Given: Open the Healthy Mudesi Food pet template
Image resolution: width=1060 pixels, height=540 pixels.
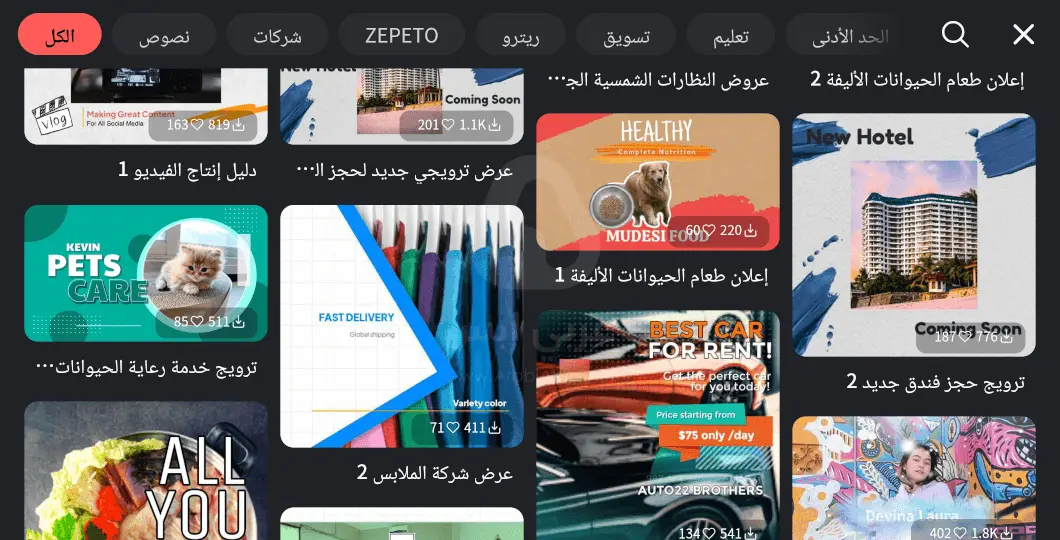Looking at the screenshot, I should point(657,181).
